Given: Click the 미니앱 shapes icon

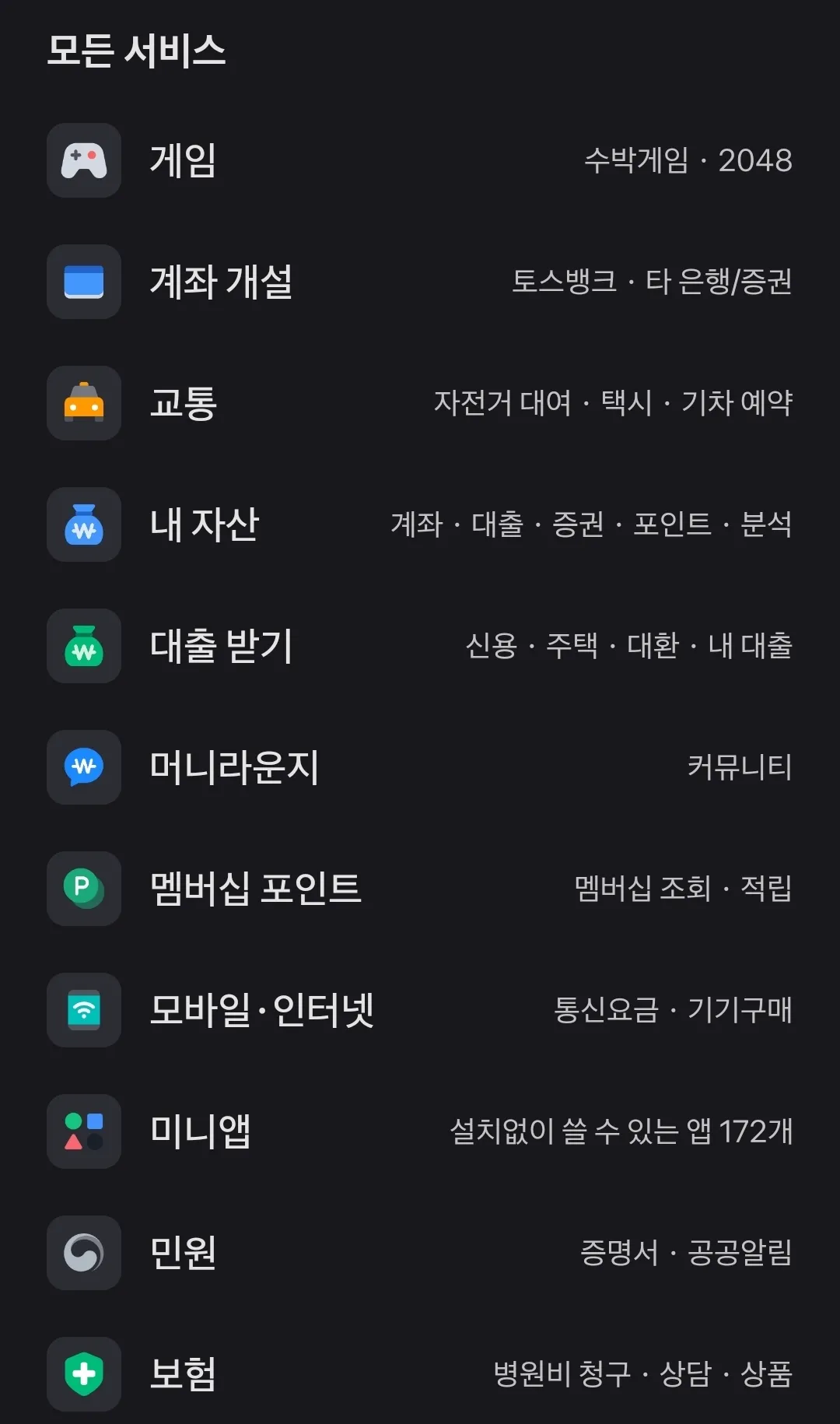Looking at the screenshot, I should coord(83,1132).
